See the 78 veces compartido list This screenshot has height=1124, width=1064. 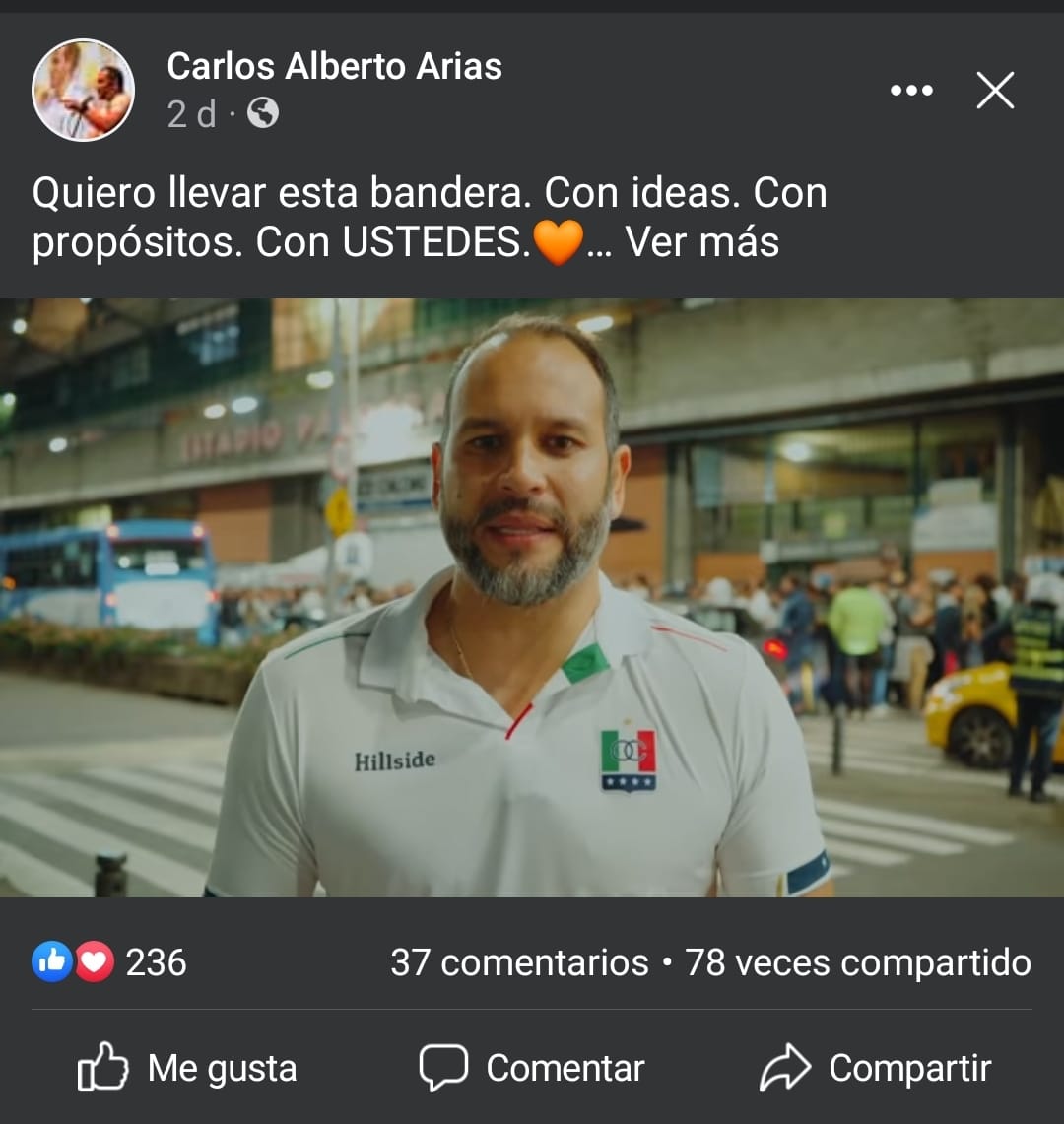click(857, 962)
